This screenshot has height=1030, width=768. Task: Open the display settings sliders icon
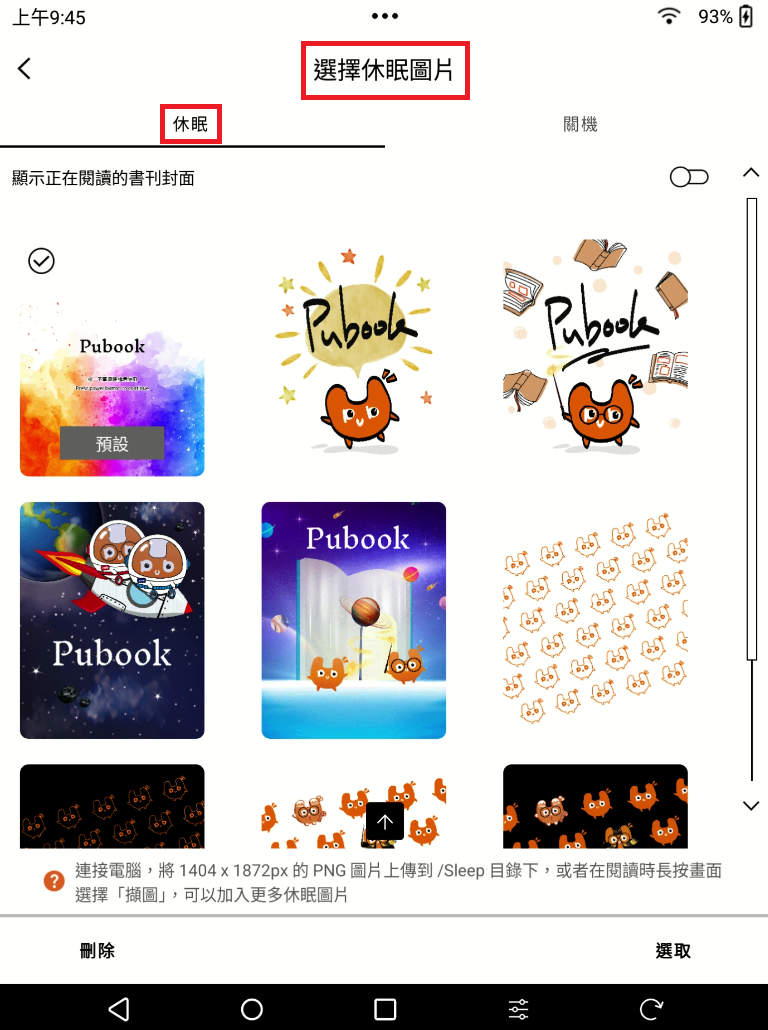point(518,1008)
